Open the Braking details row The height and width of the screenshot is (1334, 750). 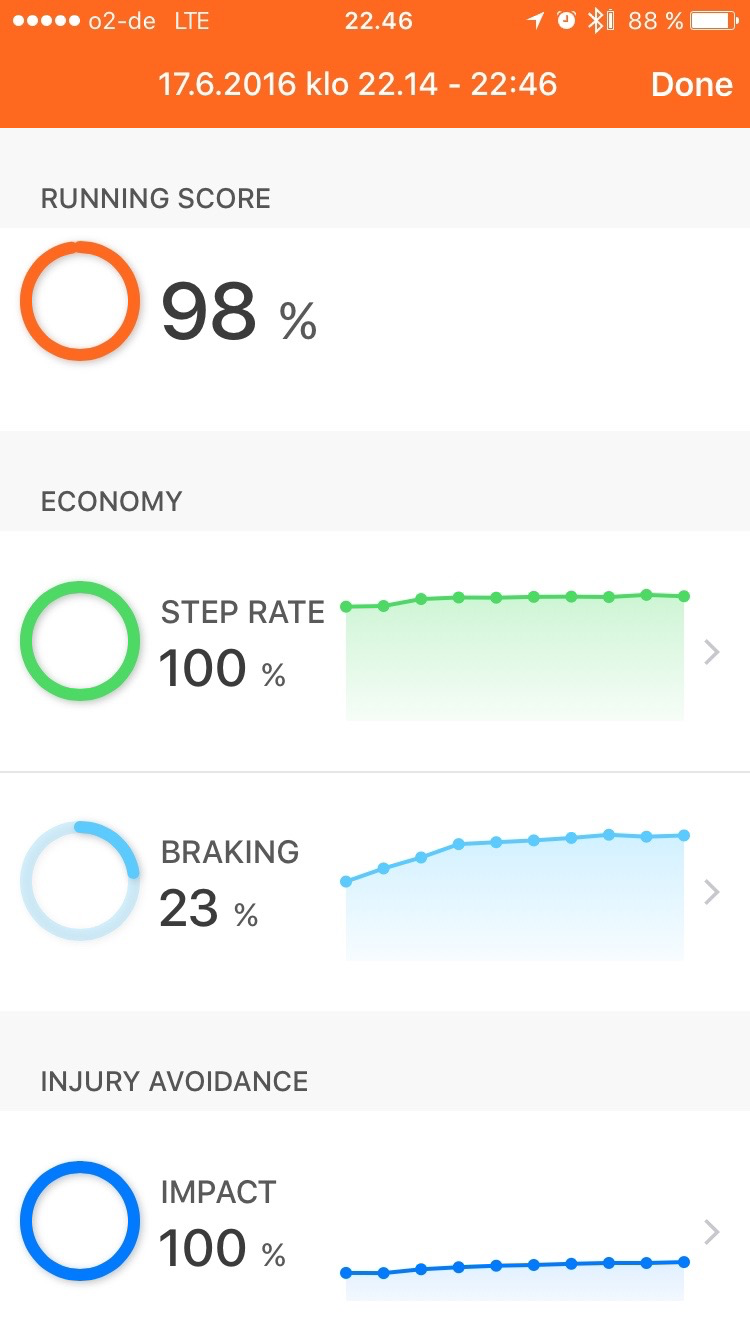pos(375,892)
